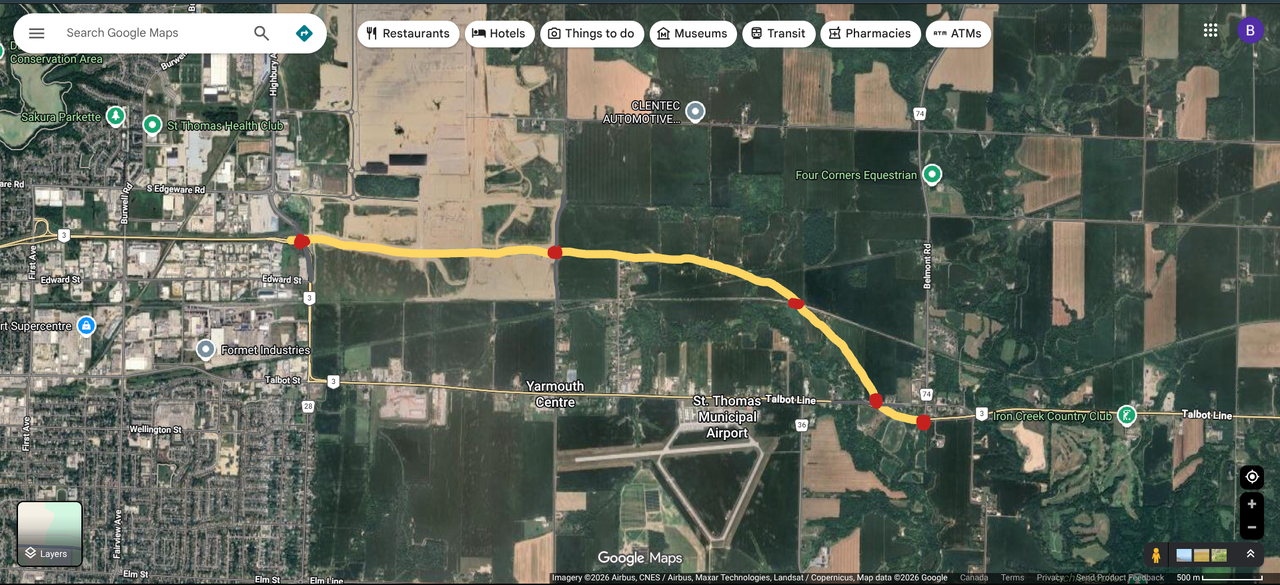The height and width of the screenshot is (585, 1280).
Task: Activate the Street View pegman
Action: click(x=1156, y=555)
